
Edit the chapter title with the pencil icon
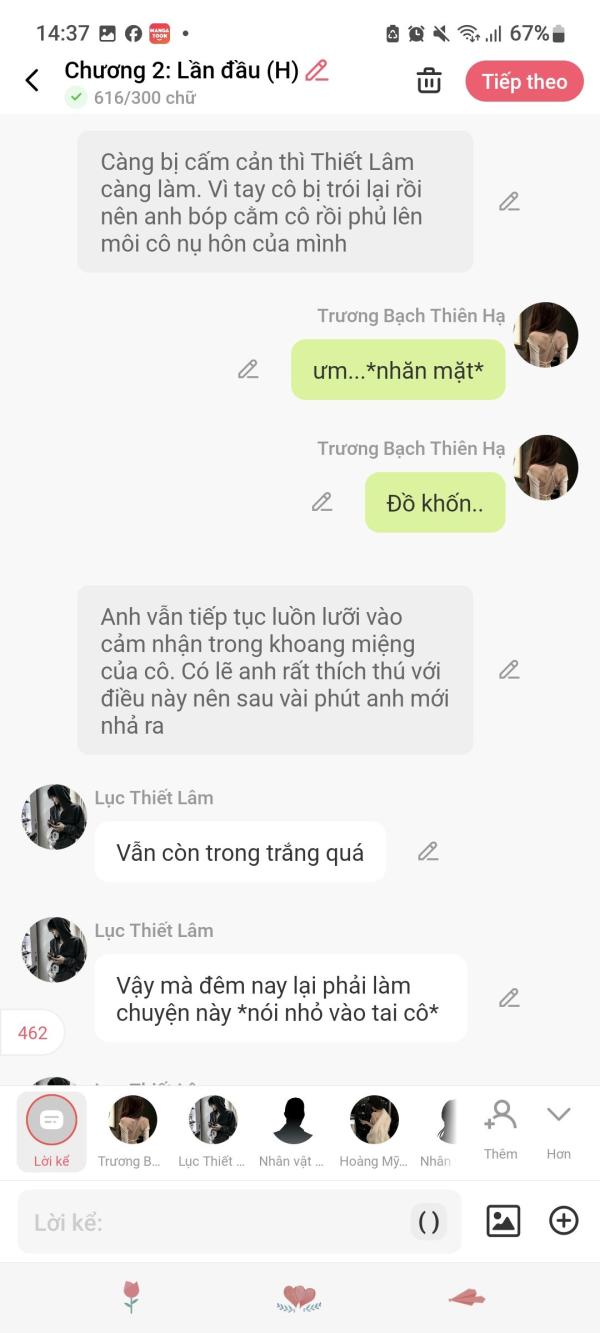pos(317,70)
